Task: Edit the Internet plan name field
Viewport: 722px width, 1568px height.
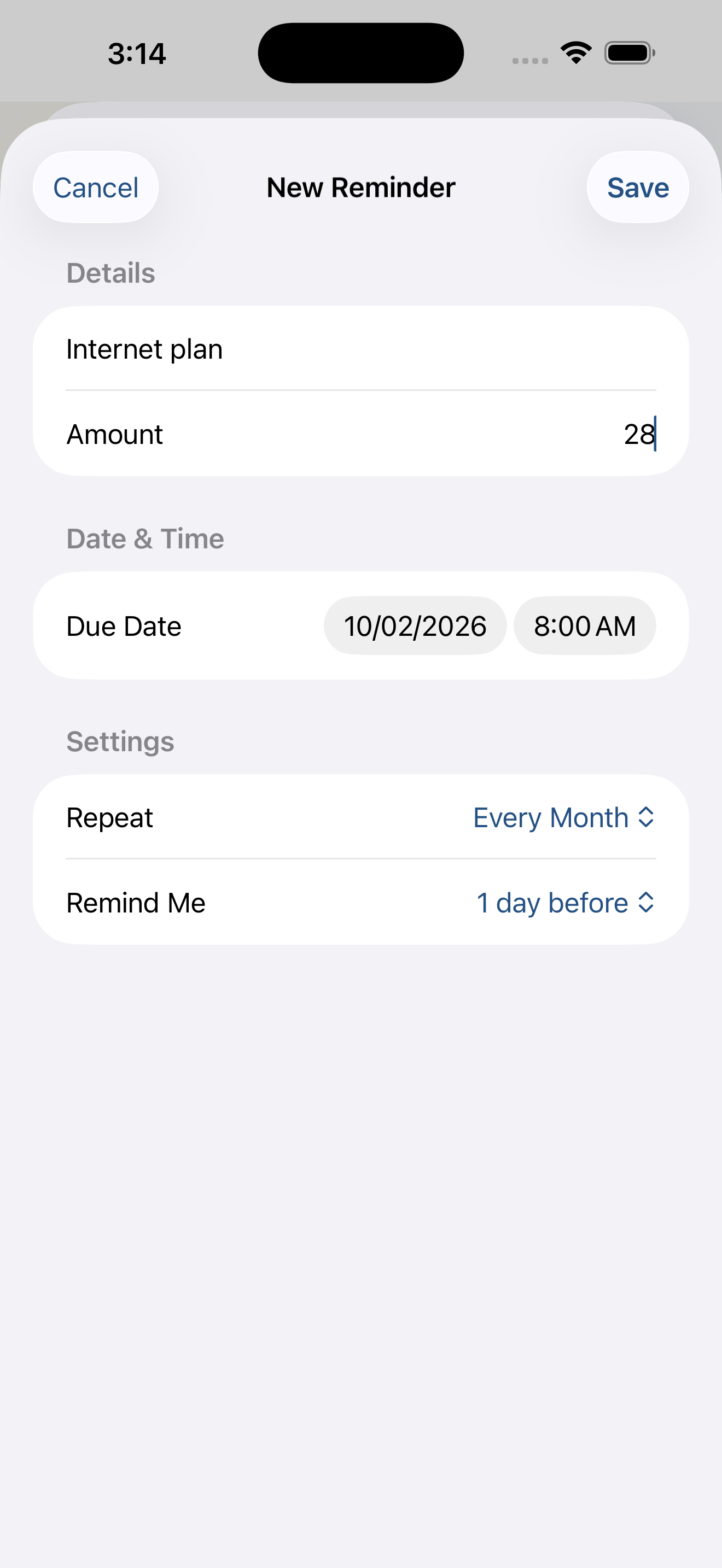Action: (x=359, y=349)
